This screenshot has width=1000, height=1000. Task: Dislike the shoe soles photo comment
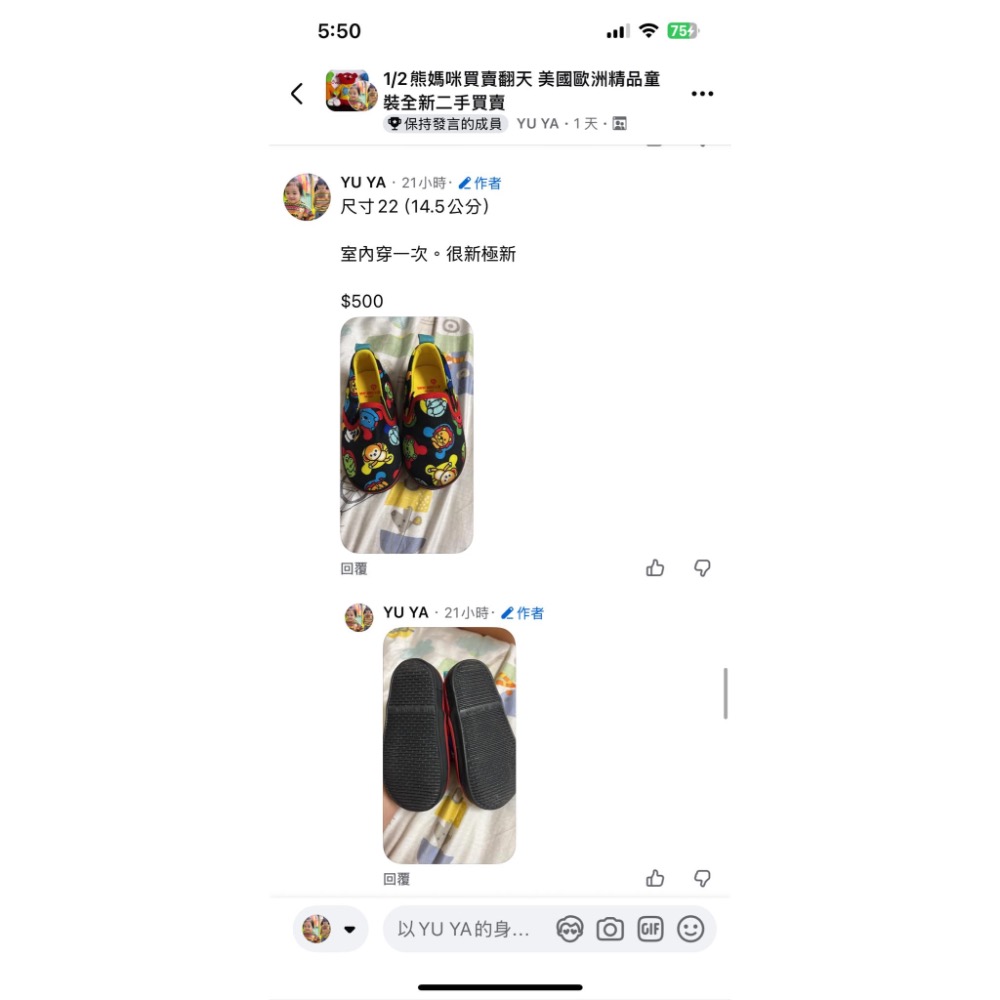click(x=702, y=878)
